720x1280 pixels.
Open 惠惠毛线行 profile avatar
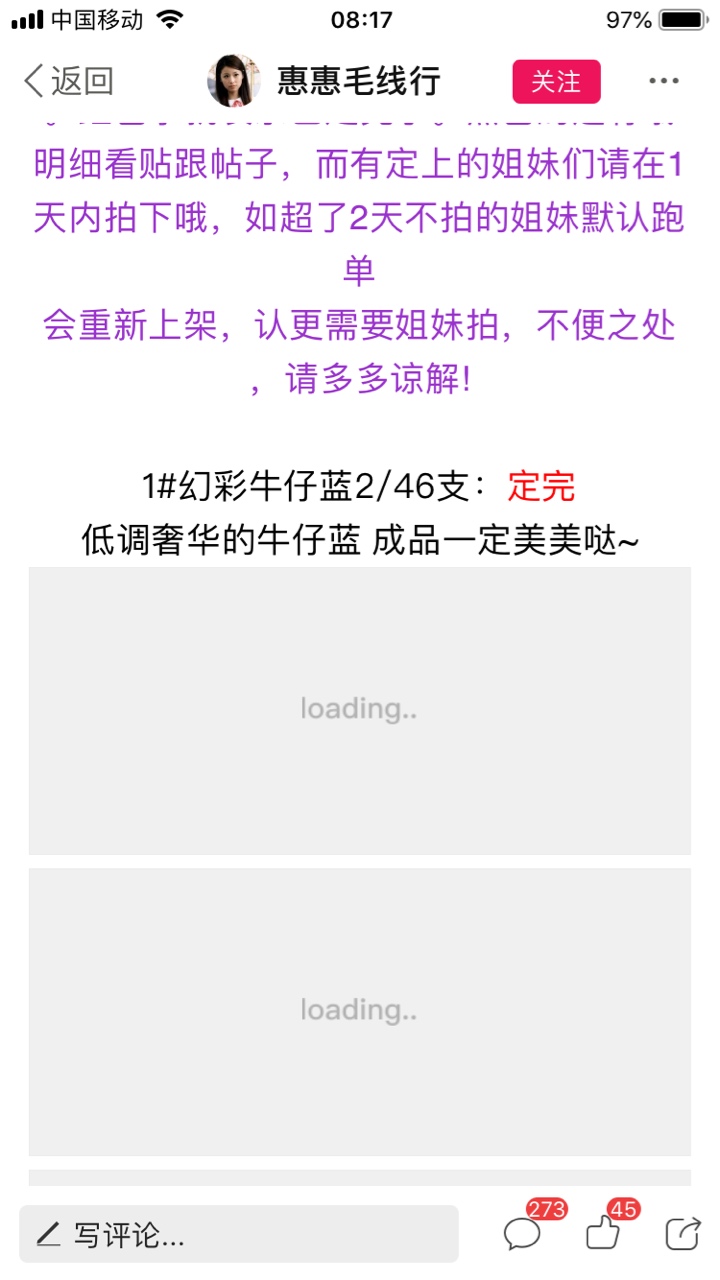234,81
